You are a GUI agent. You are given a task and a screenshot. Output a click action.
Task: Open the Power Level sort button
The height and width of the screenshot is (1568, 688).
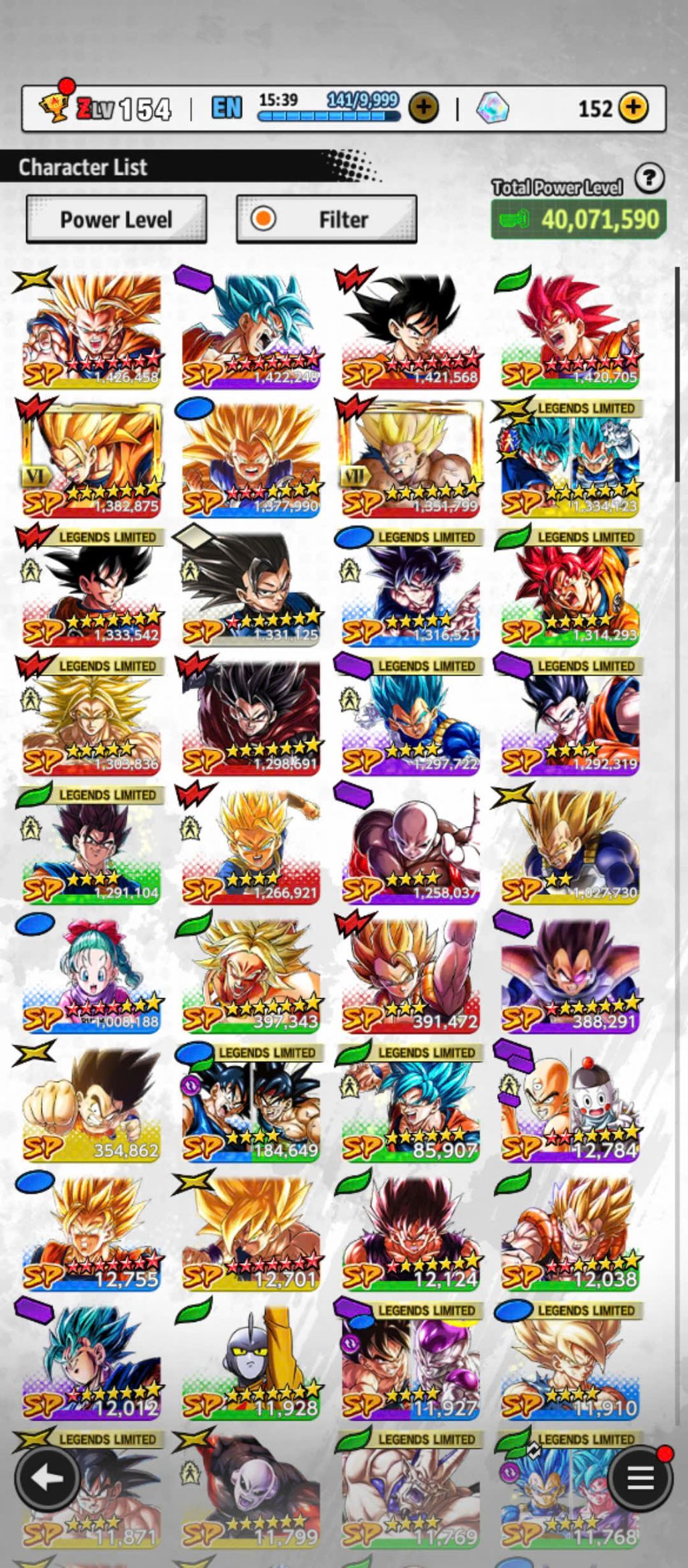click(x=116, y=220)
